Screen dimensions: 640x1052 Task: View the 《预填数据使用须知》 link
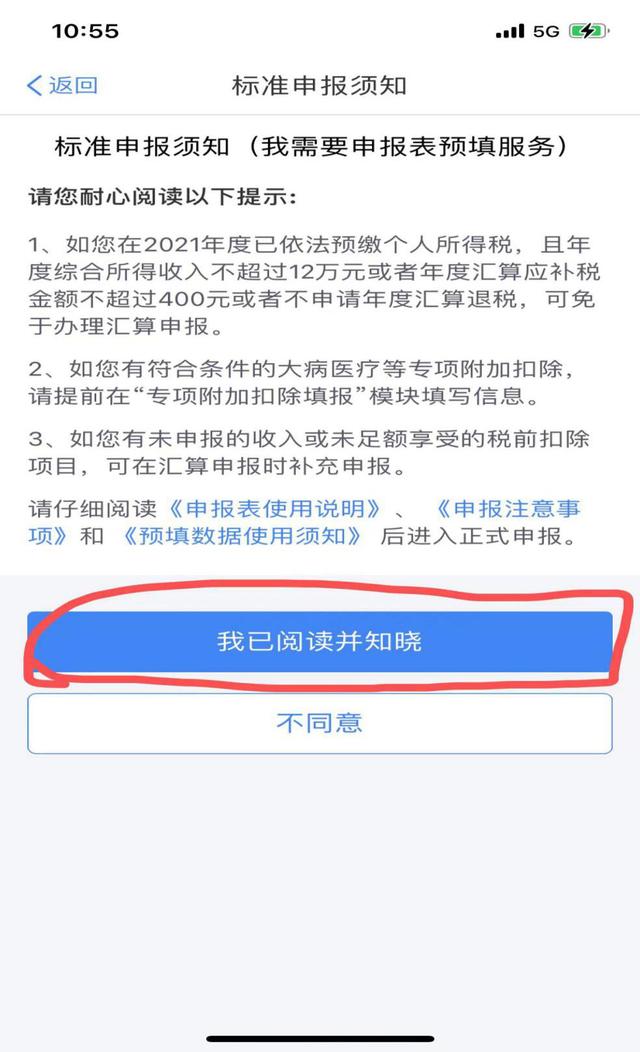pyautogui.click(x=243, y=535)
